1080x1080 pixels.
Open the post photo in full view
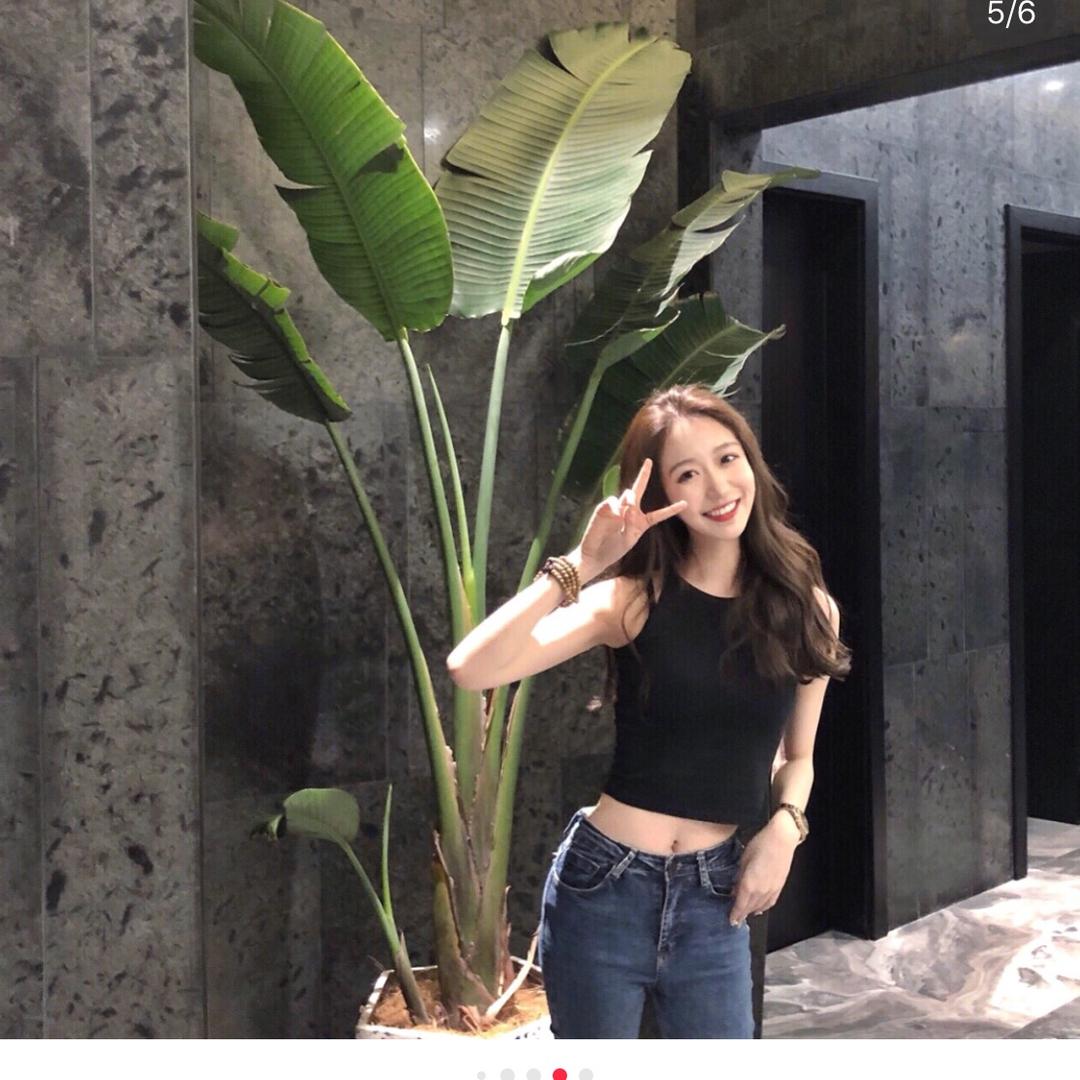(x=540, y=519)
